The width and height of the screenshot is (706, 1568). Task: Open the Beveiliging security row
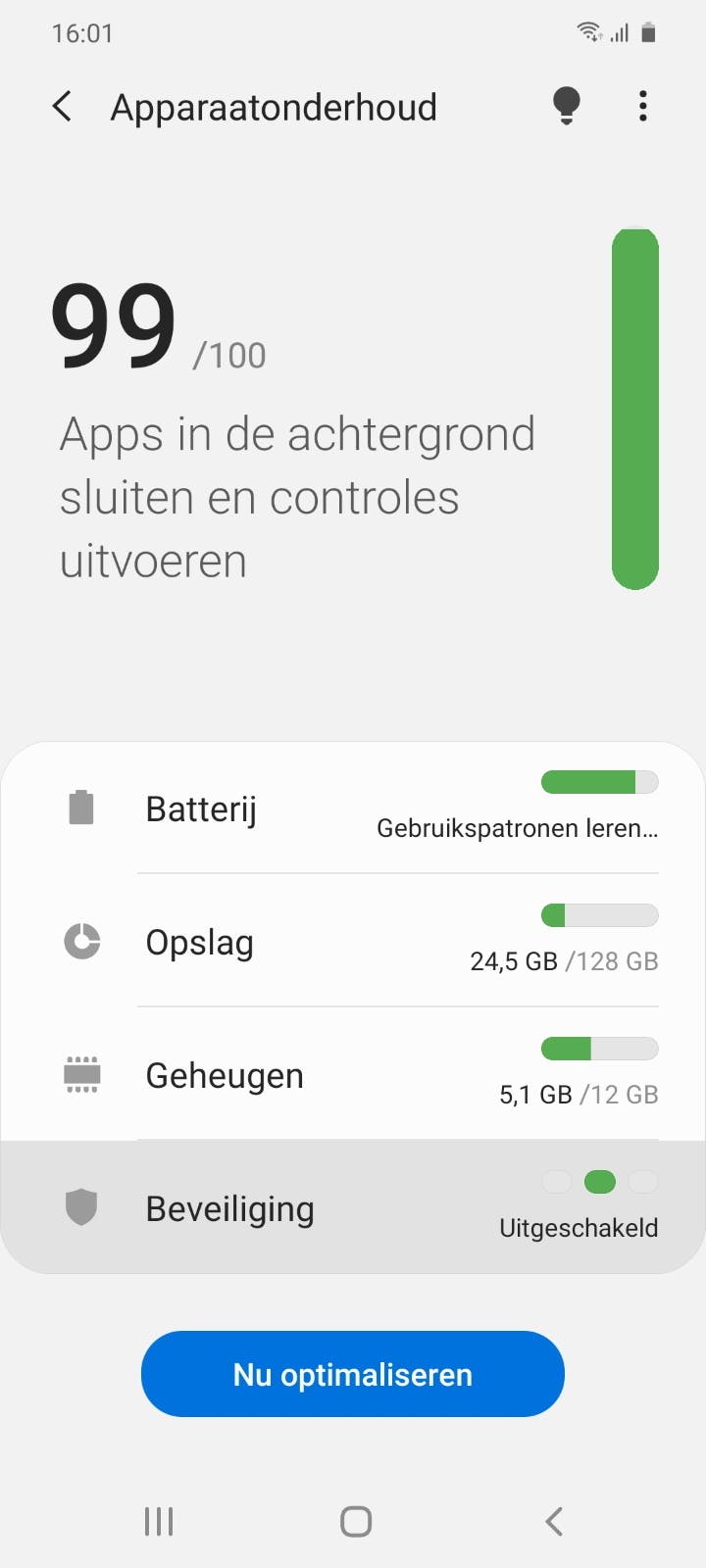click(x=353, y=1208)
